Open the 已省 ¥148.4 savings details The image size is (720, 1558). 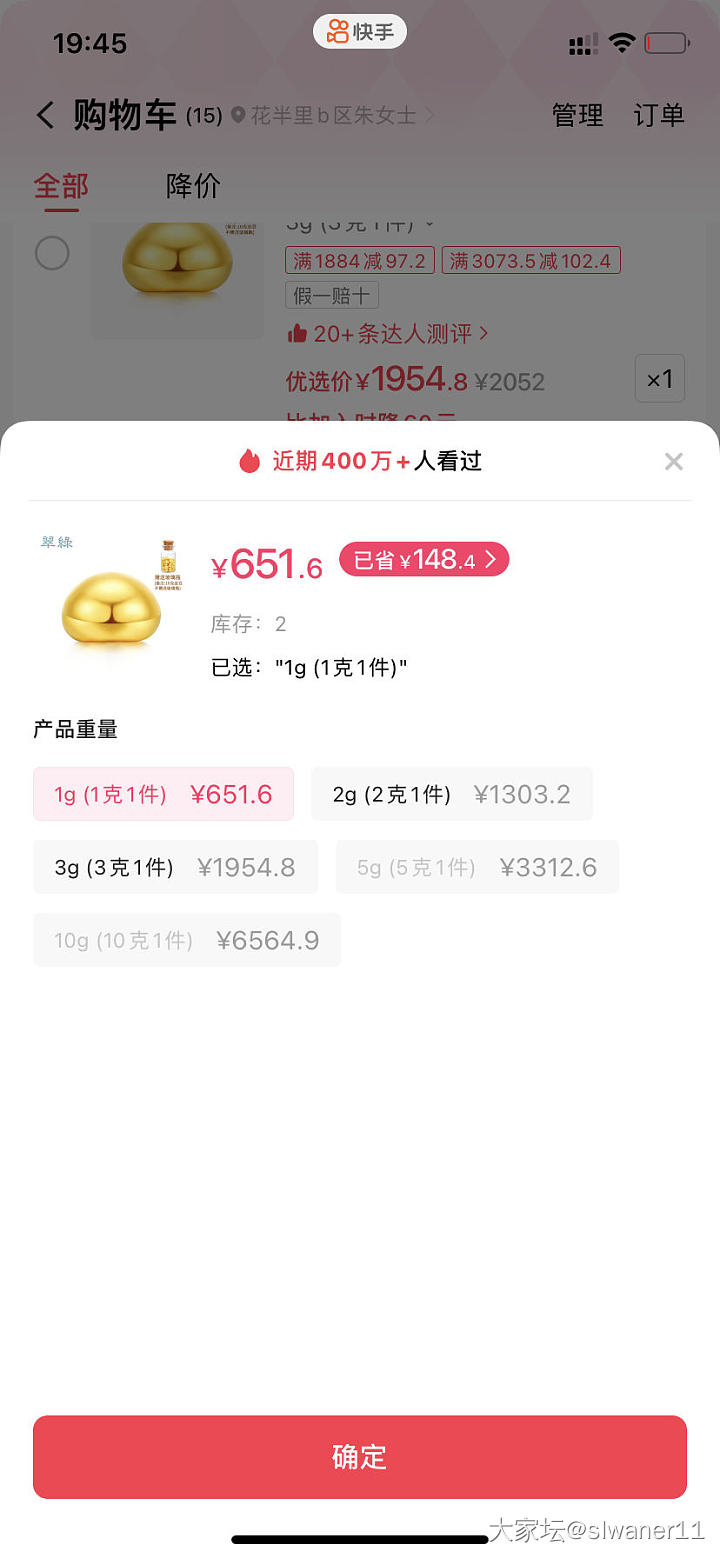(x=424, y=560)
